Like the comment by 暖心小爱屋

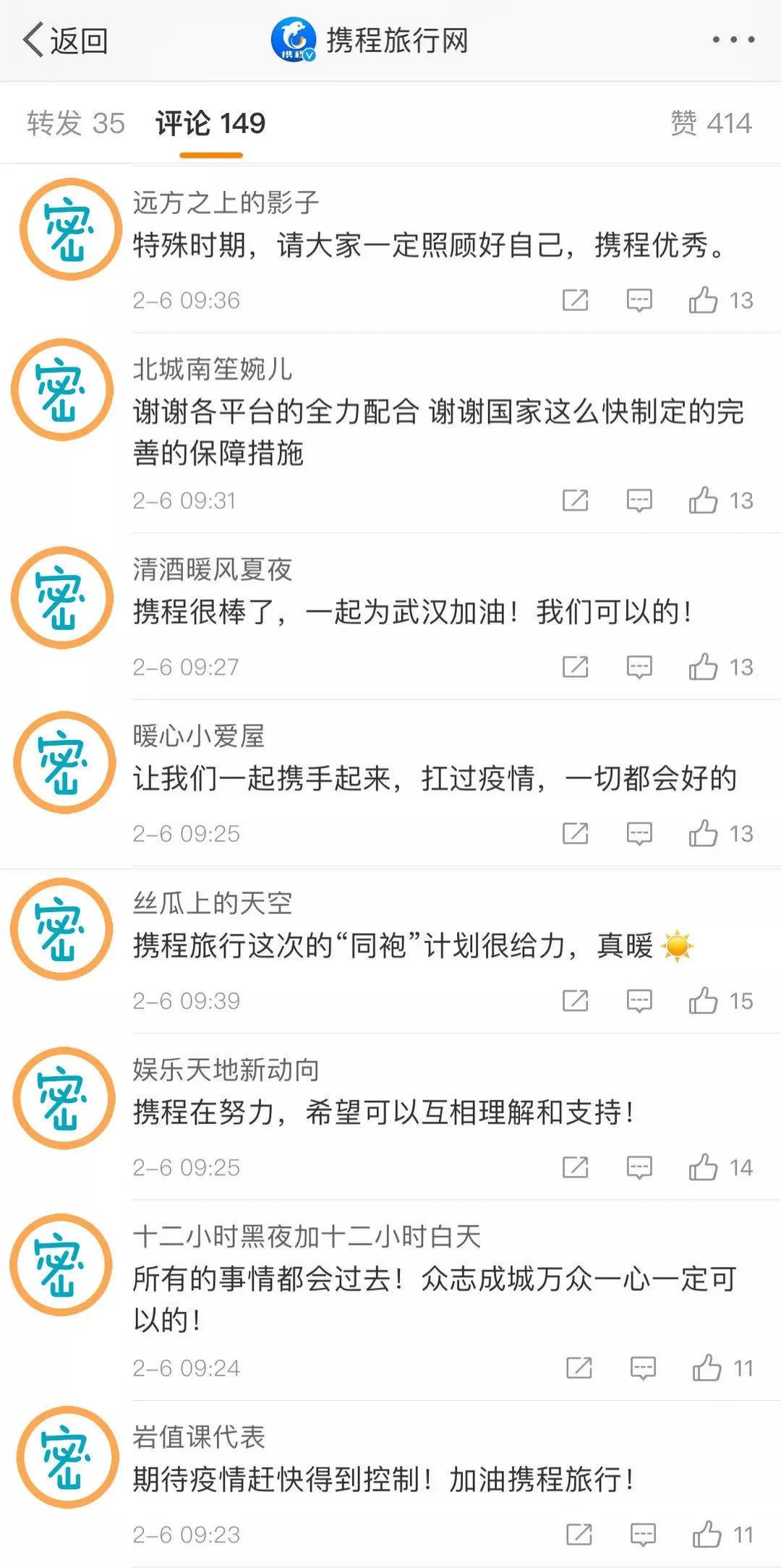pos(704,834)
